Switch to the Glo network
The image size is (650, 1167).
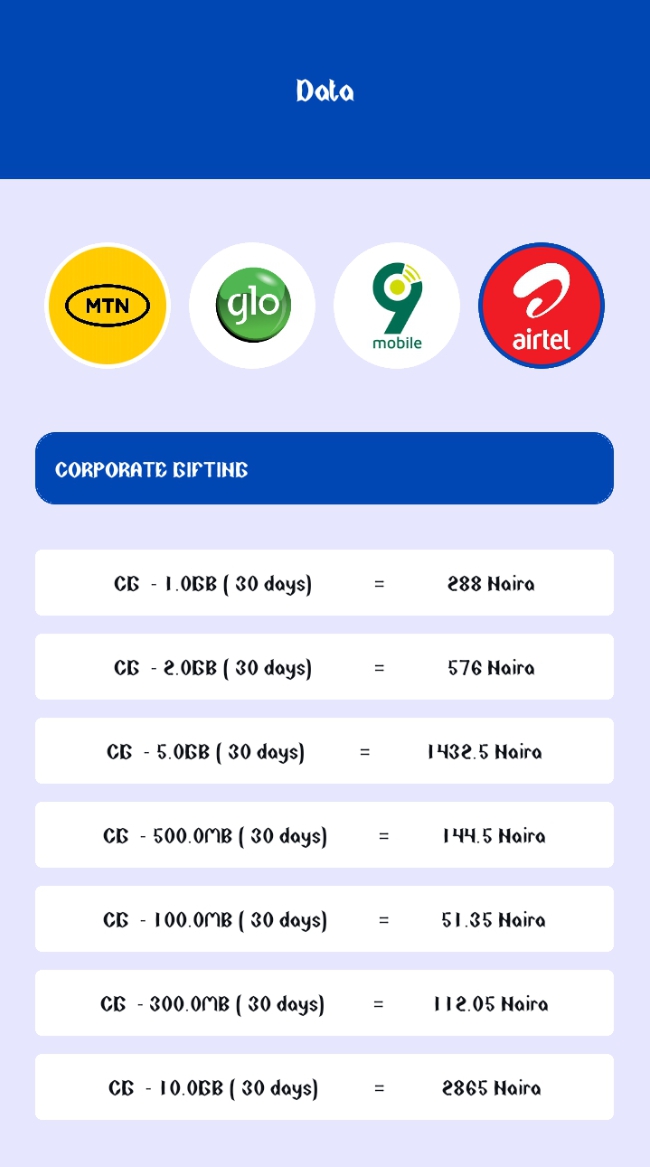click(x=252, y=306)
